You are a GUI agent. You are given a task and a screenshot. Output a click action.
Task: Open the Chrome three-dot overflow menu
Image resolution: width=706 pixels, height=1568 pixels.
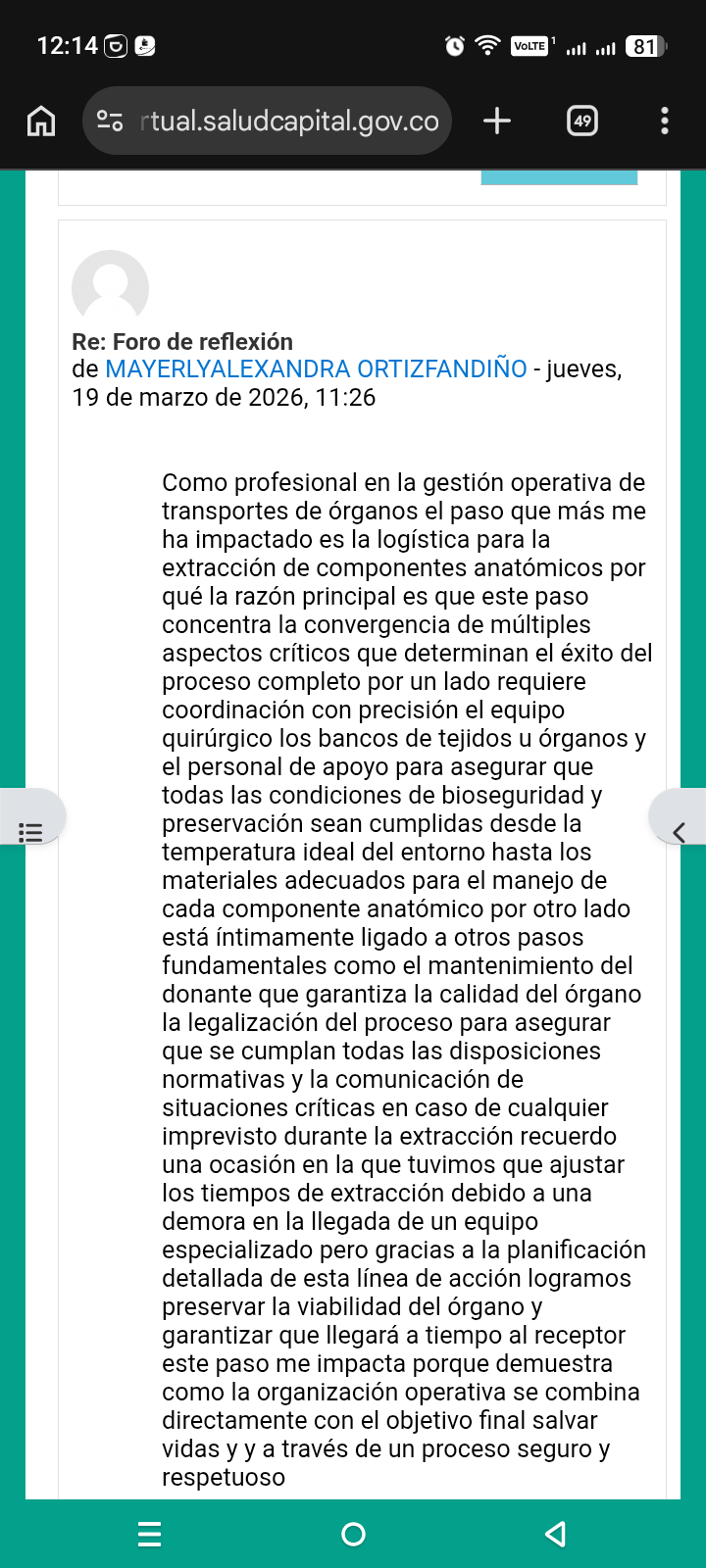pos(665,121)
